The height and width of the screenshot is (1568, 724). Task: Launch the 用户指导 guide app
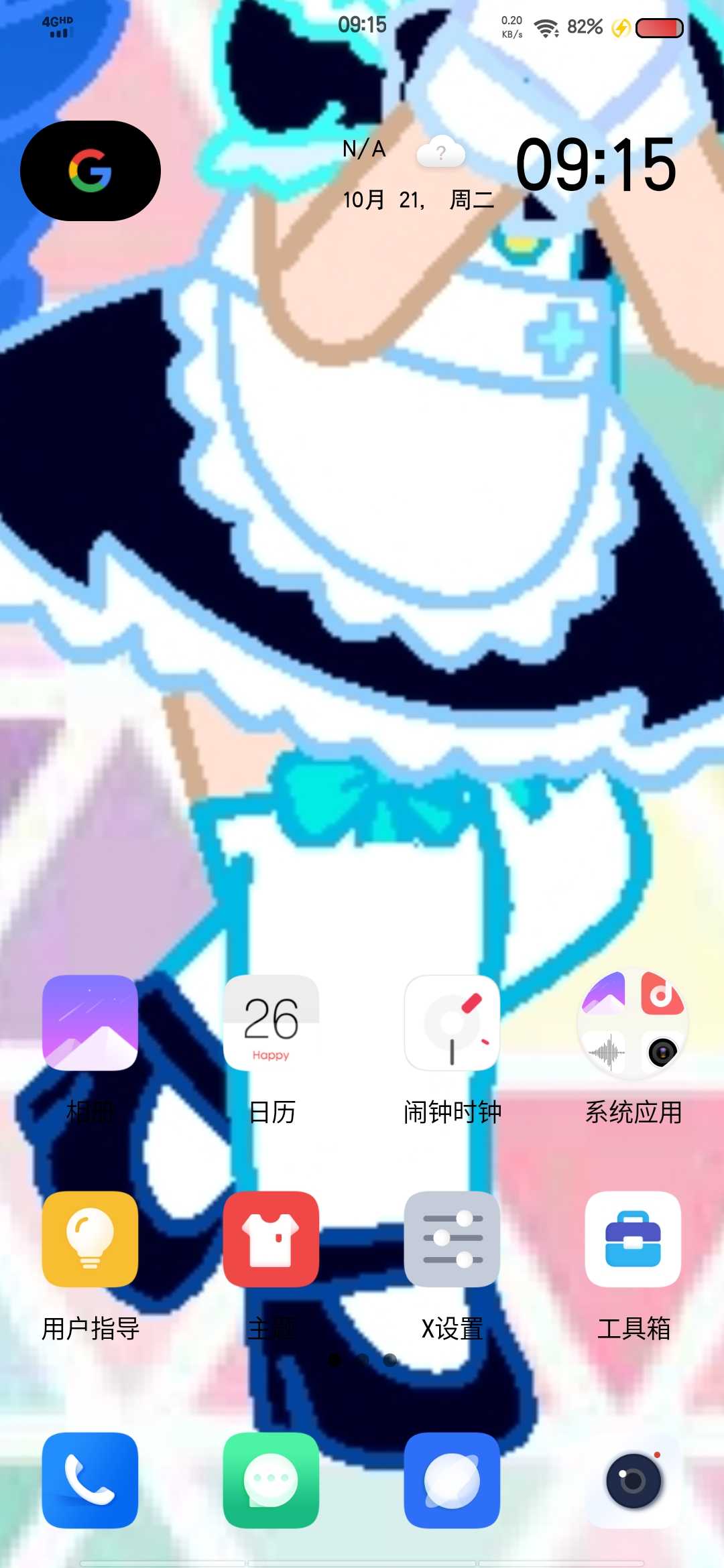point(90,1239)
